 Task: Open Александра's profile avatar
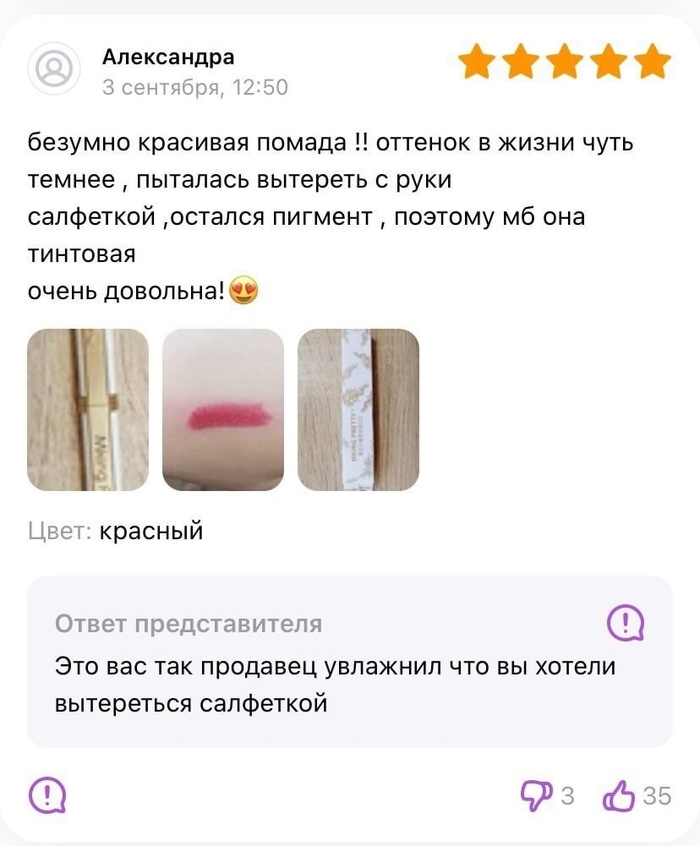[53, 69]
